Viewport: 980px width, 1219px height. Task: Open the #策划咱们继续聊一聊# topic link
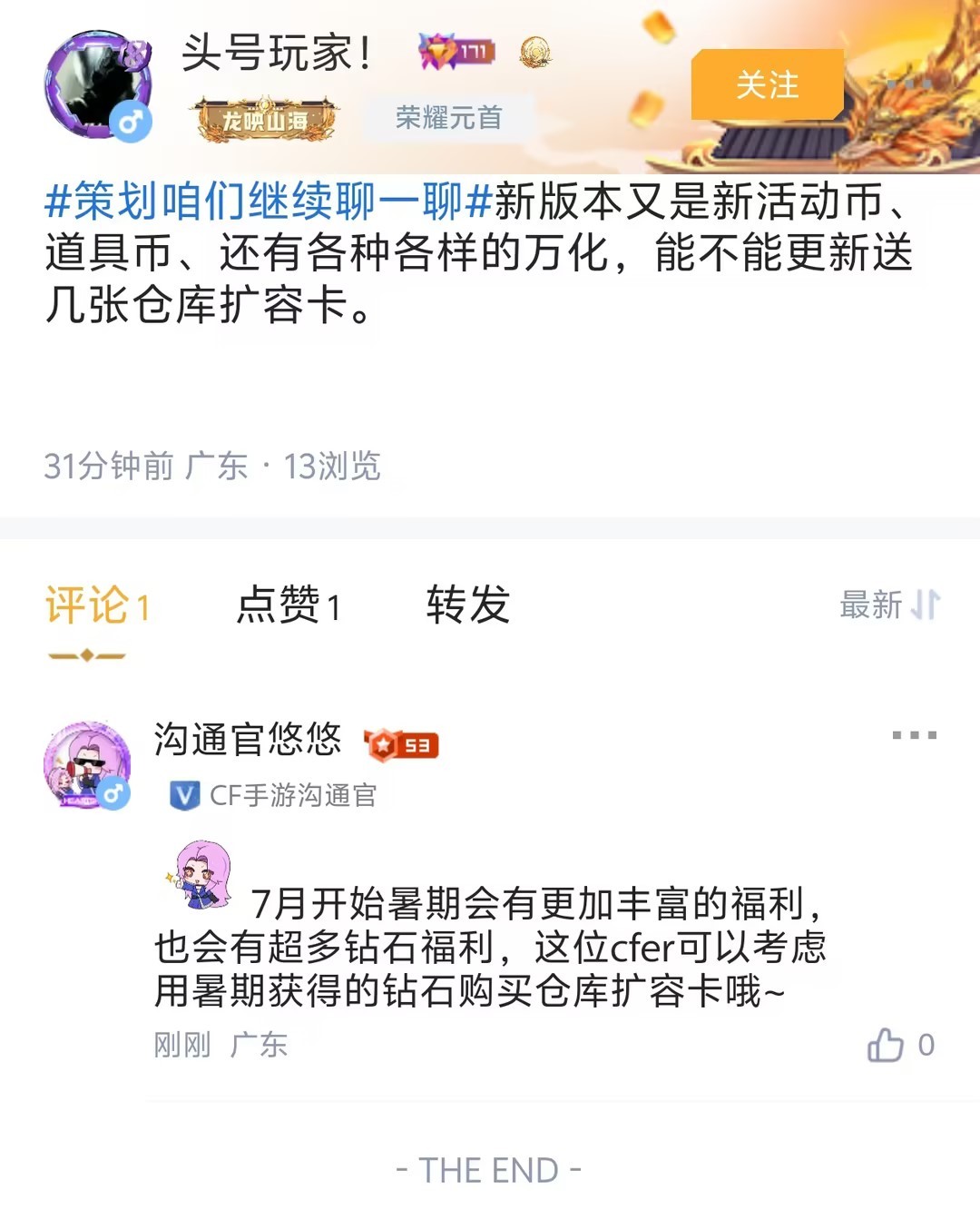pos(269,202)
